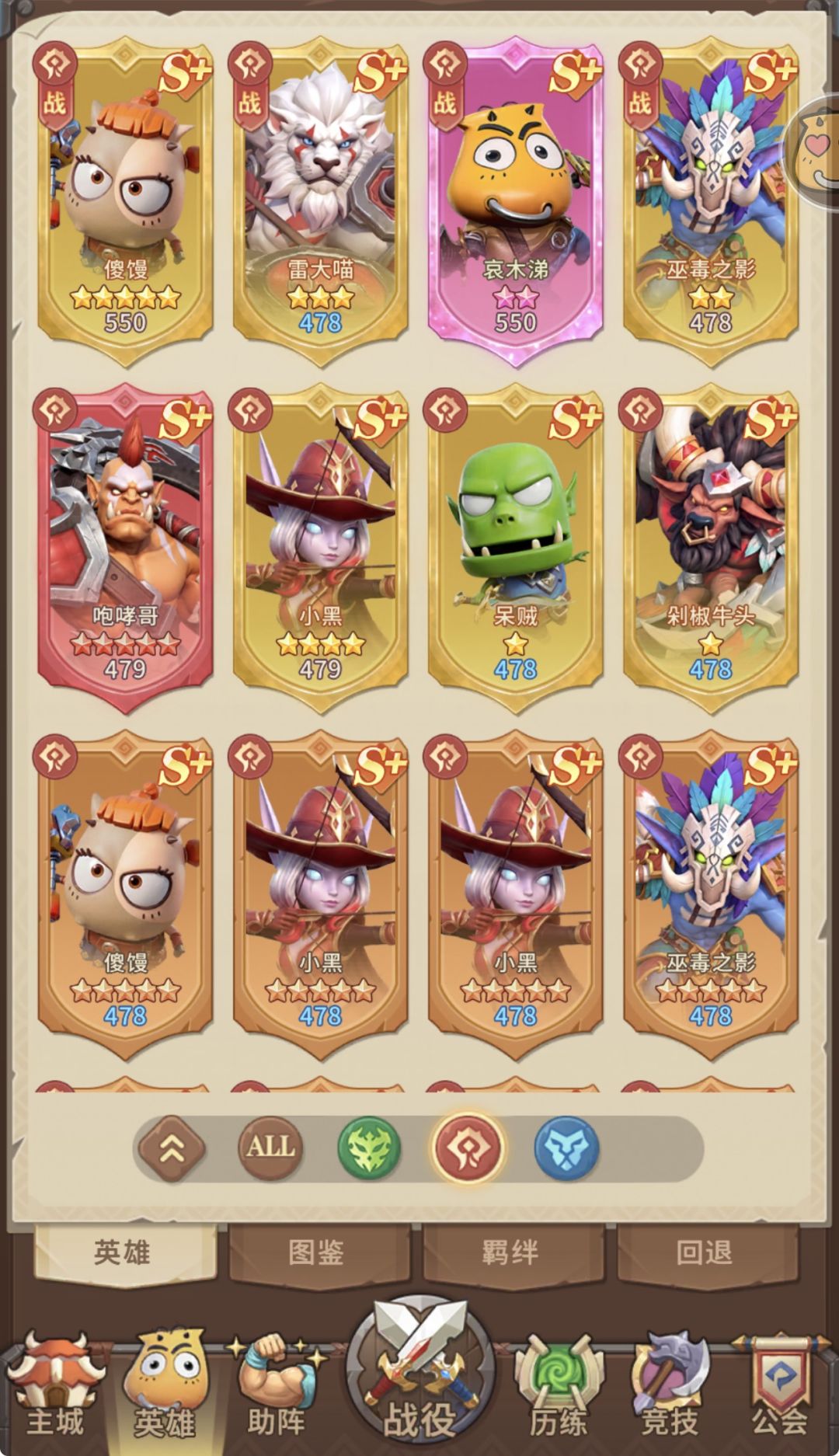Open the 剁椒牛头 hero card
Viewport: 839px width, 1456px height.
pos(710,547)
